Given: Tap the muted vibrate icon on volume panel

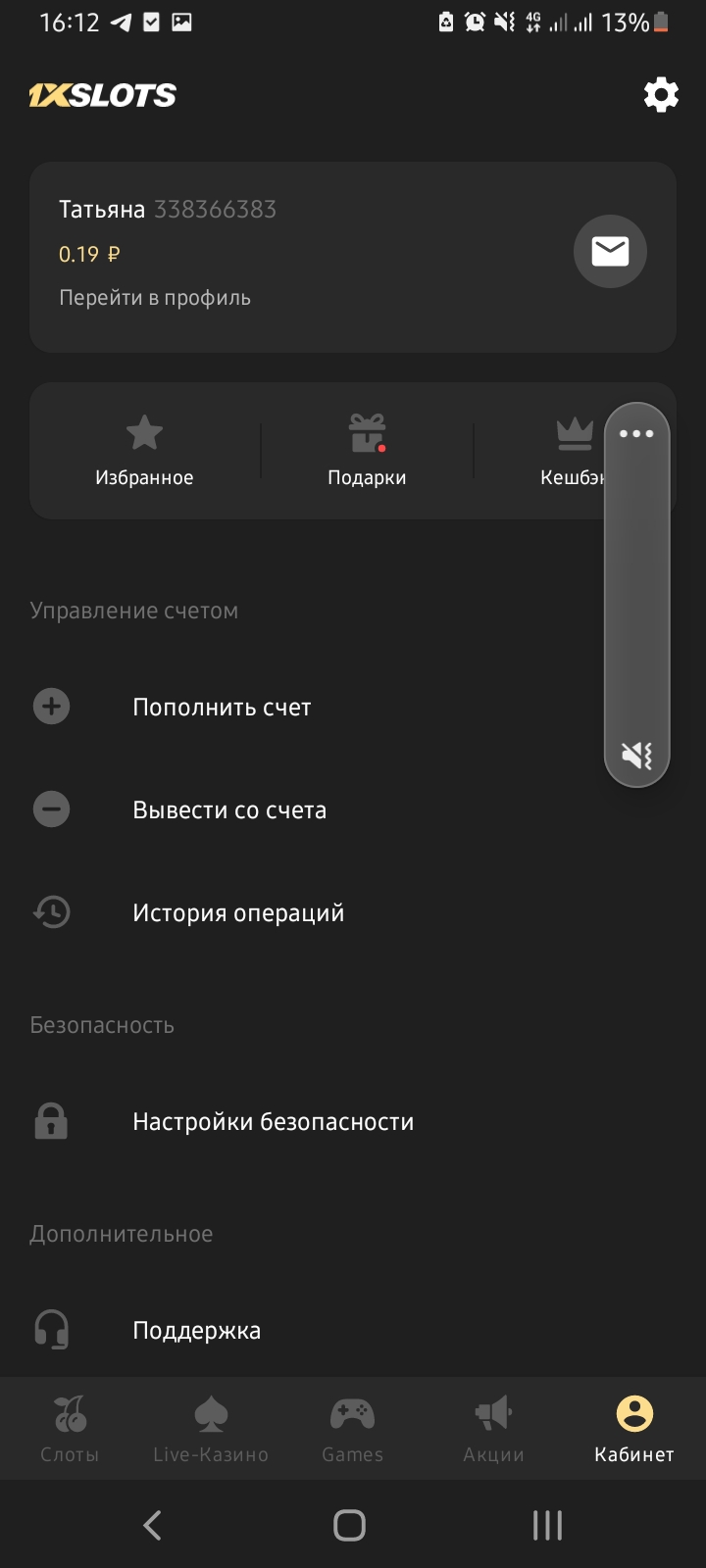Looking at the screenshot, I should pyautogui.click(x=636, y=755).
